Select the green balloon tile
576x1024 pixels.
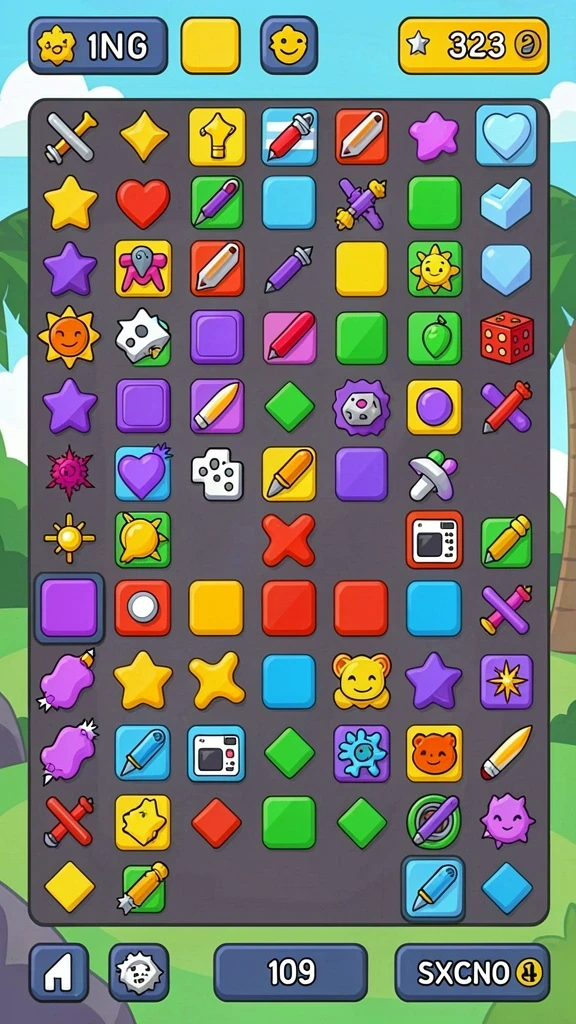(434, 337)
